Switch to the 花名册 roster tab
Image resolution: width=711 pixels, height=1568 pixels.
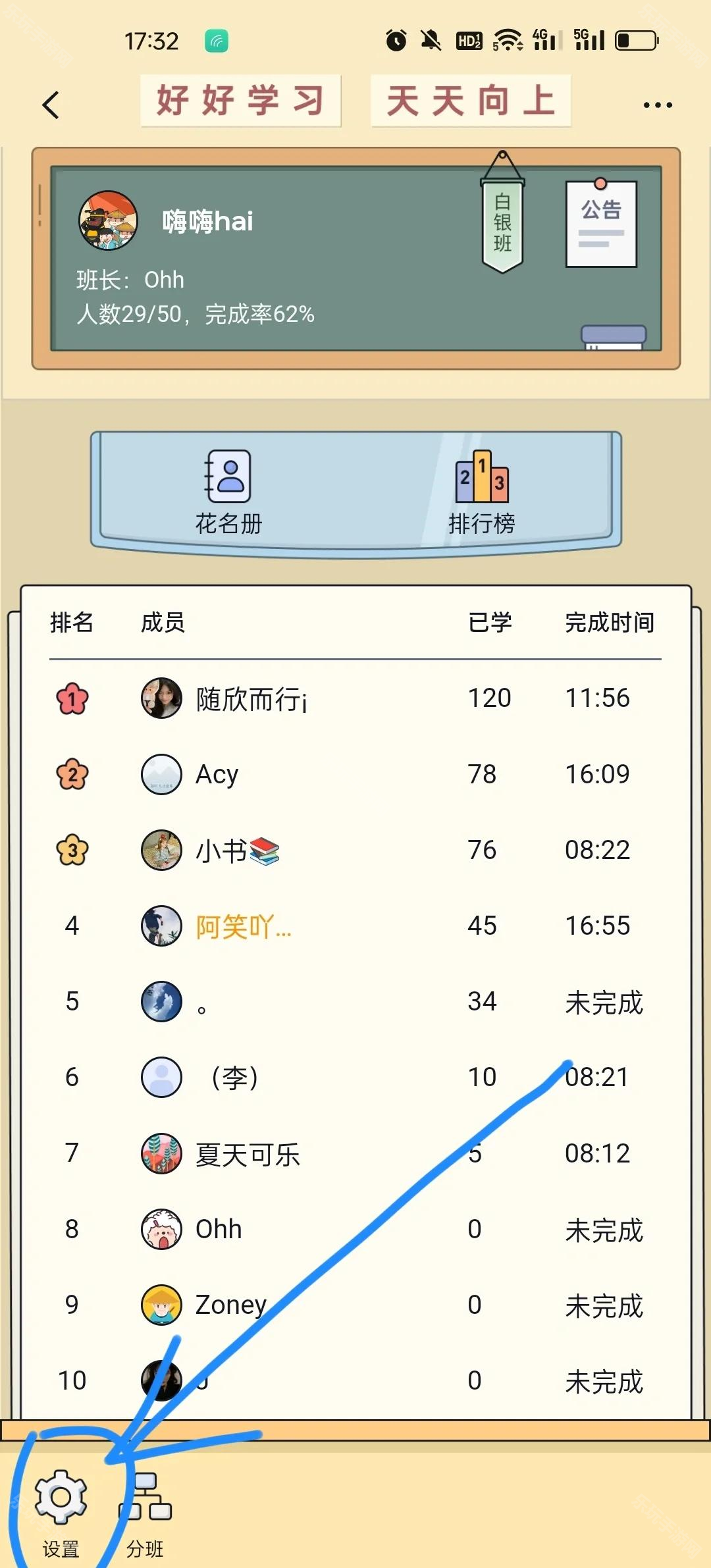pos(228,492)
